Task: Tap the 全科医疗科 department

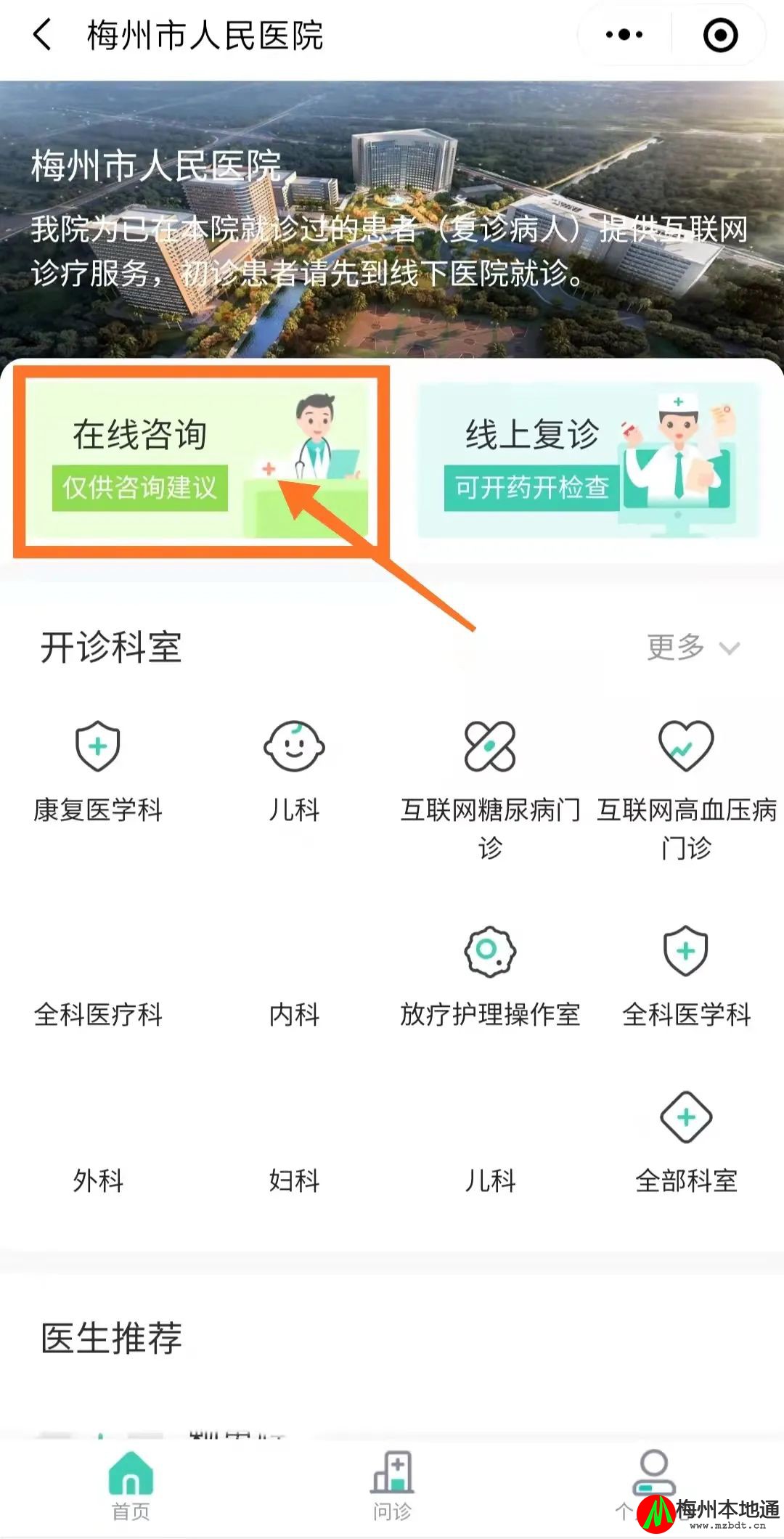Action: [x=98, y=1013]
